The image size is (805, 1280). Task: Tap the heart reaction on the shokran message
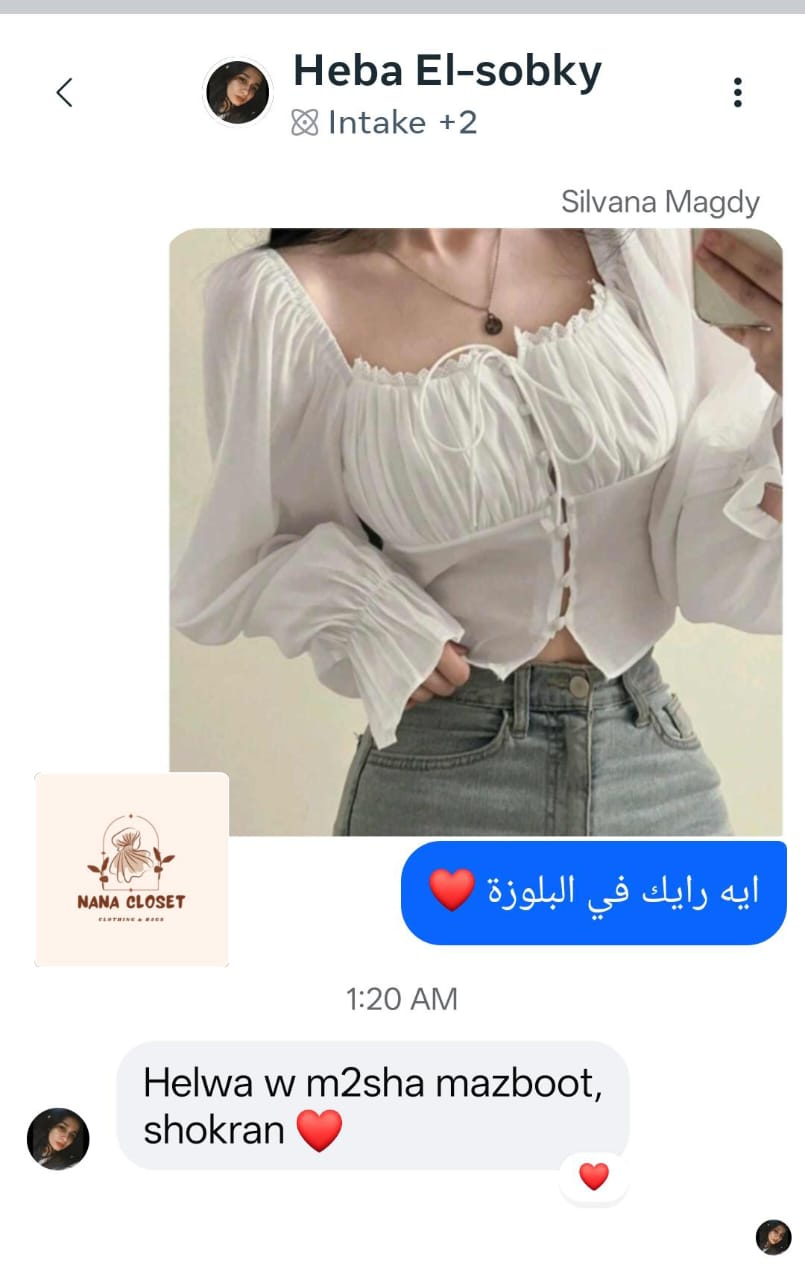594,1177
